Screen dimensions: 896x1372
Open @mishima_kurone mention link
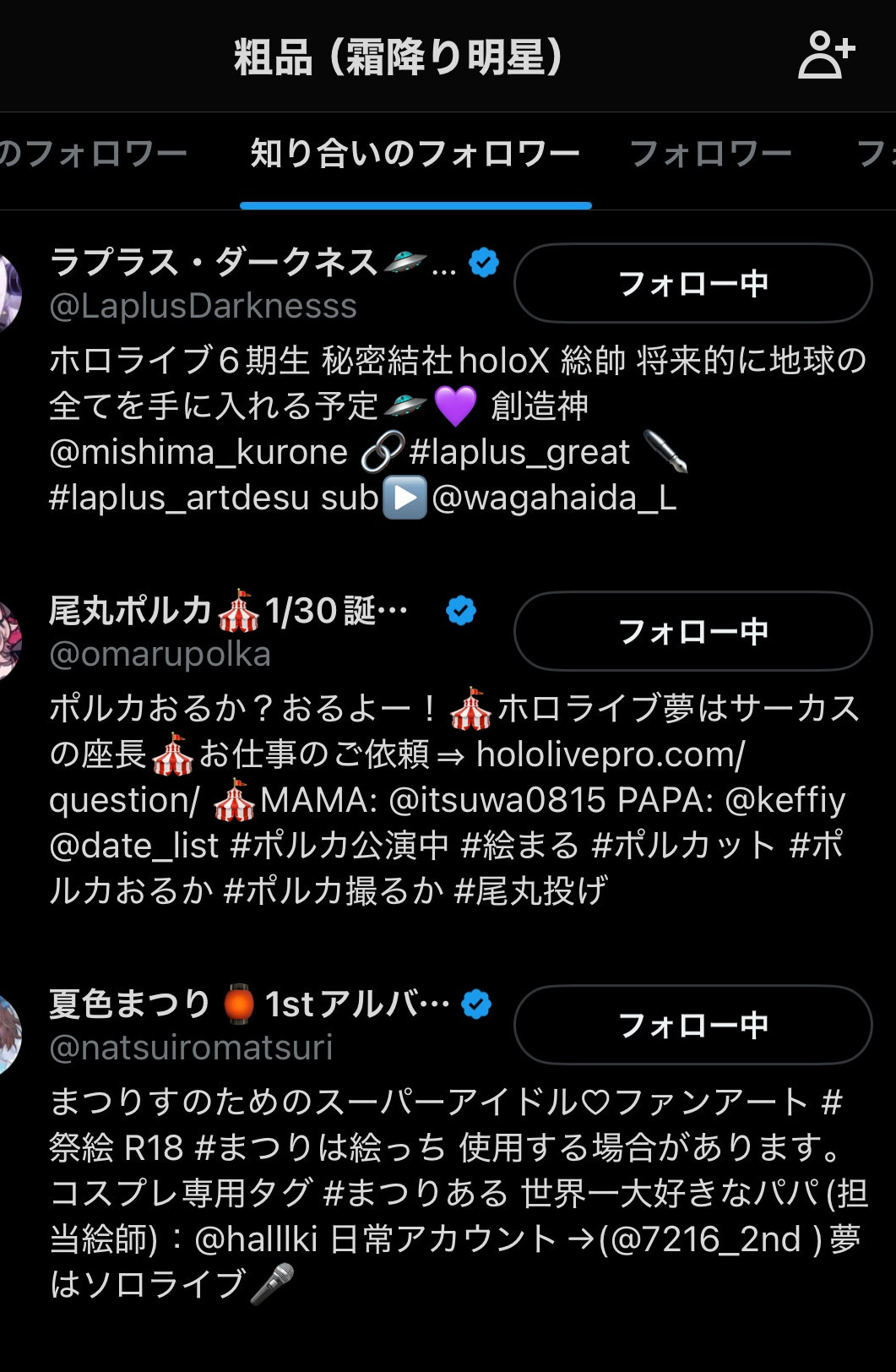[198, 453]
